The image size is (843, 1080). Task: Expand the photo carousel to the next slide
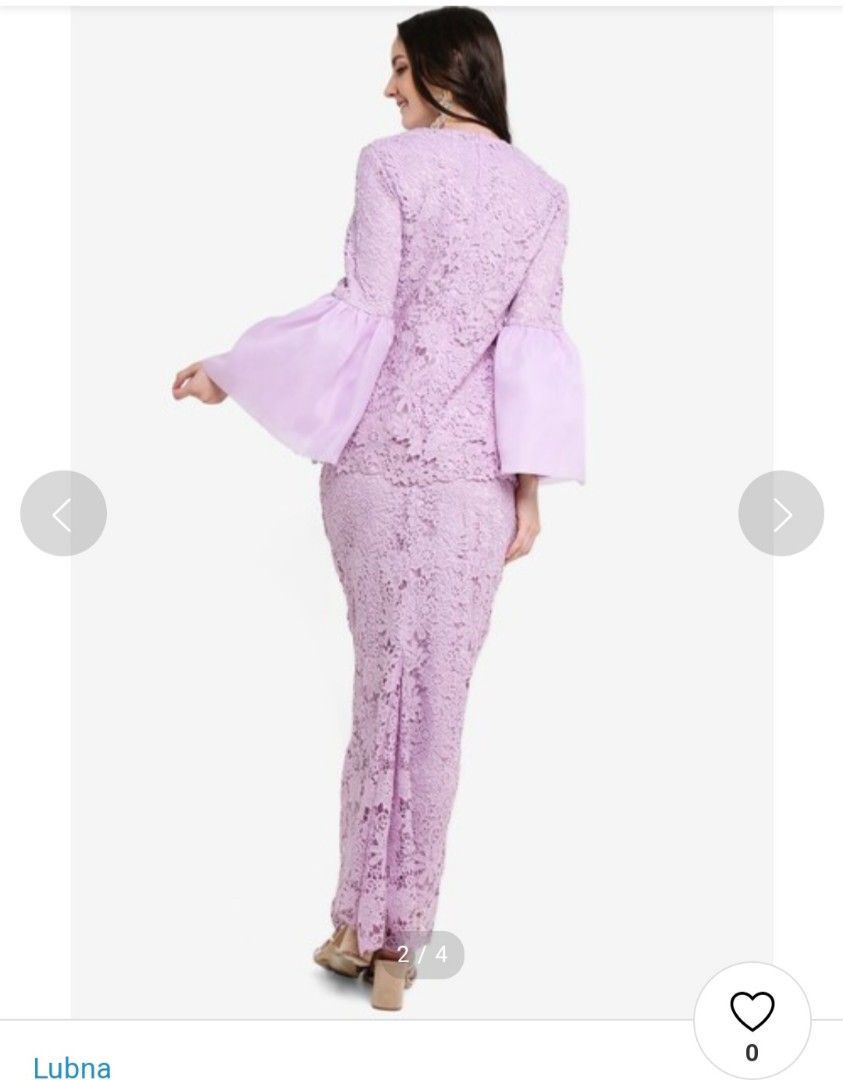pyautogui.click(x=782, y=513)
